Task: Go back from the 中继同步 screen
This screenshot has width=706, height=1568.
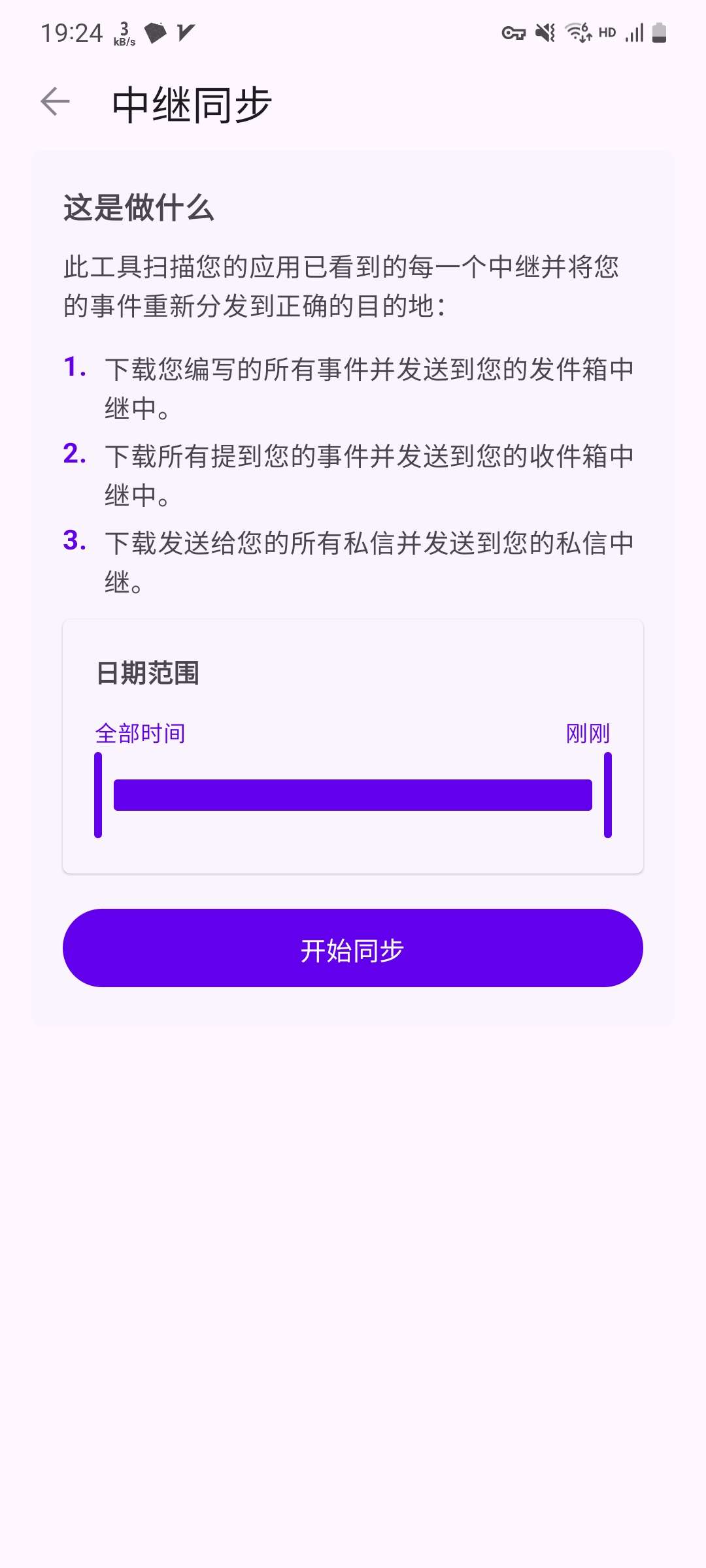Action: [55, 102]
